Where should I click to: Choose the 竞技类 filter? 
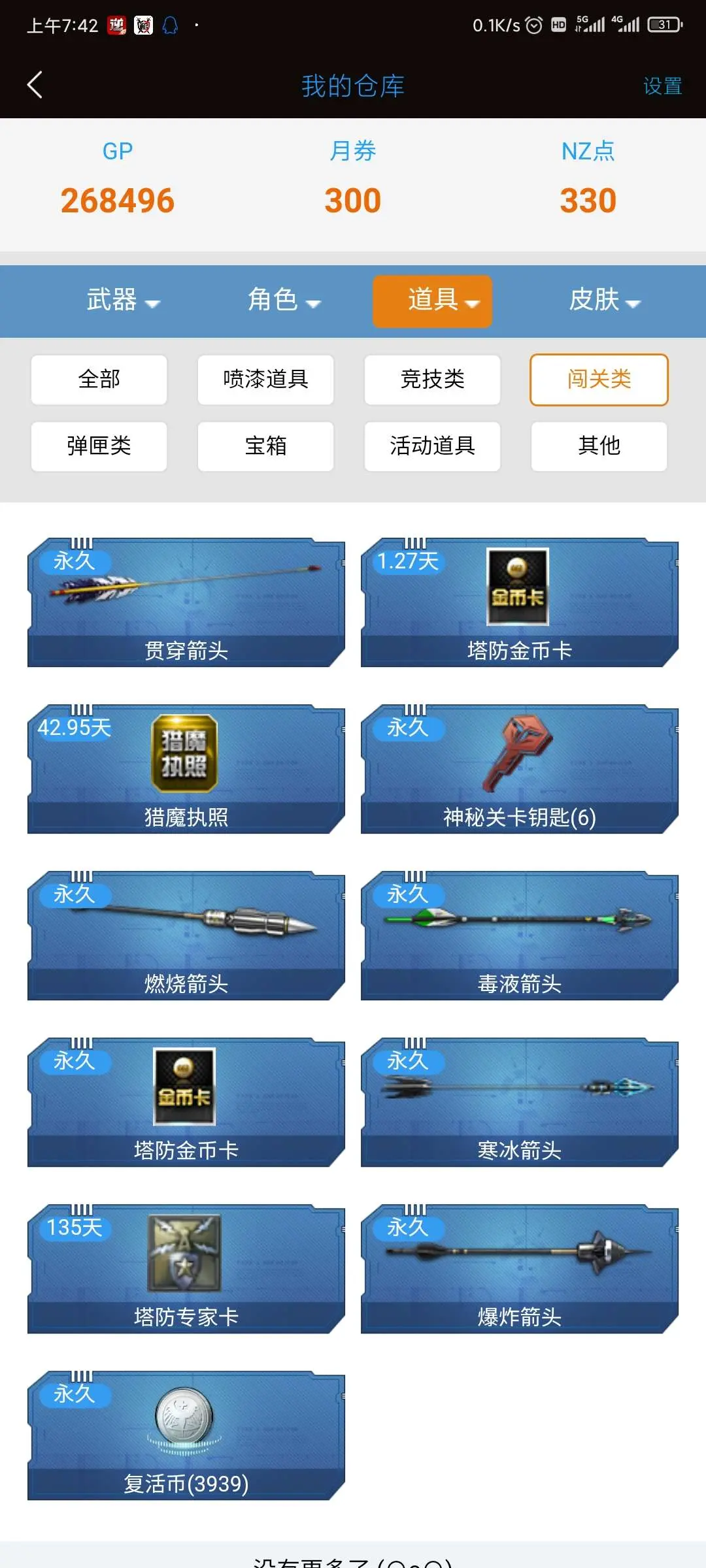[x=432, y=380]
